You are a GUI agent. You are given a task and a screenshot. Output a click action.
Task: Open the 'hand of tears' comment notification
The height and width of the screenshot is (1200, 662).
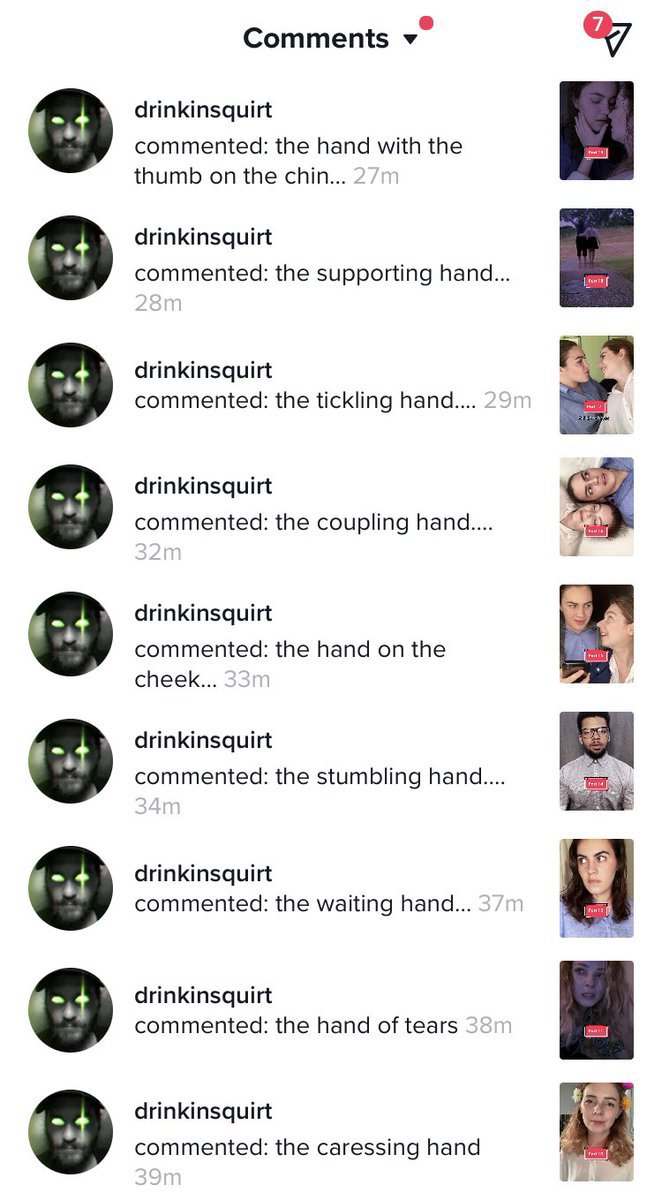322,1026
